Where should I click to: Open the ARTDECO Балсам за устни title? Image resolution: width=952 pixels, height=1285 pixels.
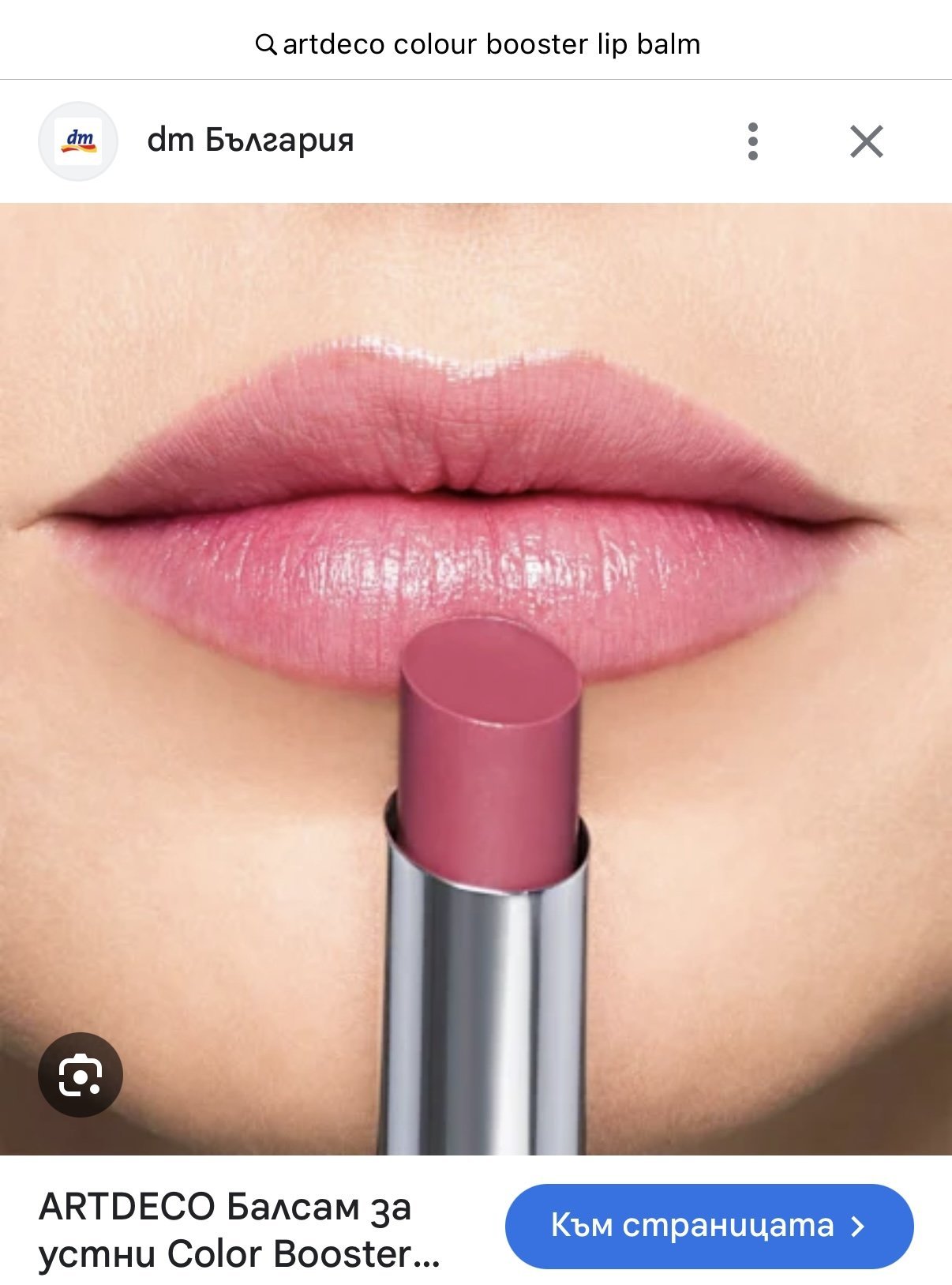pos(239,1230)
